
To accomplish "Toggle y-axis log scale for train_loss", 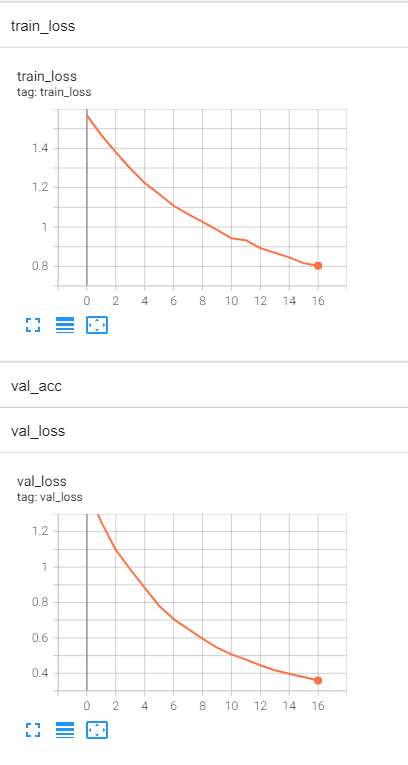I will (x=65, y=325).
